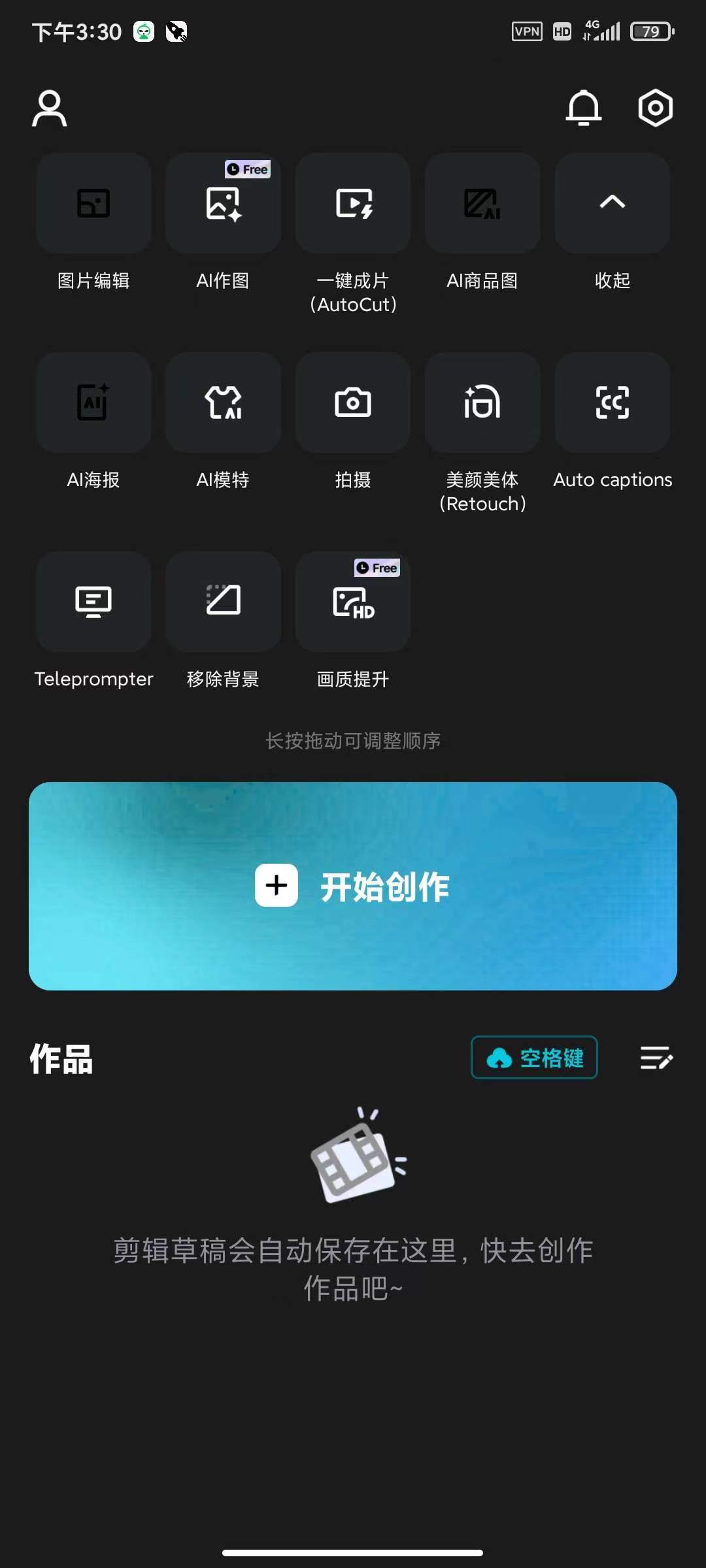Screen dimensions: 706x1568
Task: Tap 开始创作 to start a project
Action: point(353,886)
